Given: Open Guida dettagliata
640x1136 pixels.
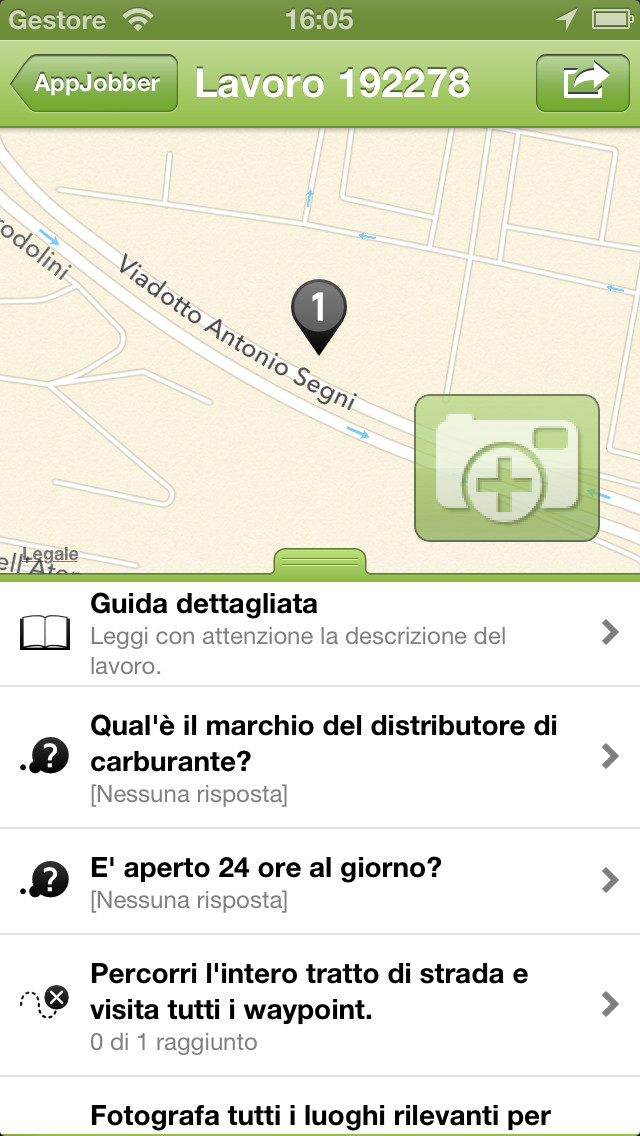Looking at the screenshot, I should (x=320, y=633).
